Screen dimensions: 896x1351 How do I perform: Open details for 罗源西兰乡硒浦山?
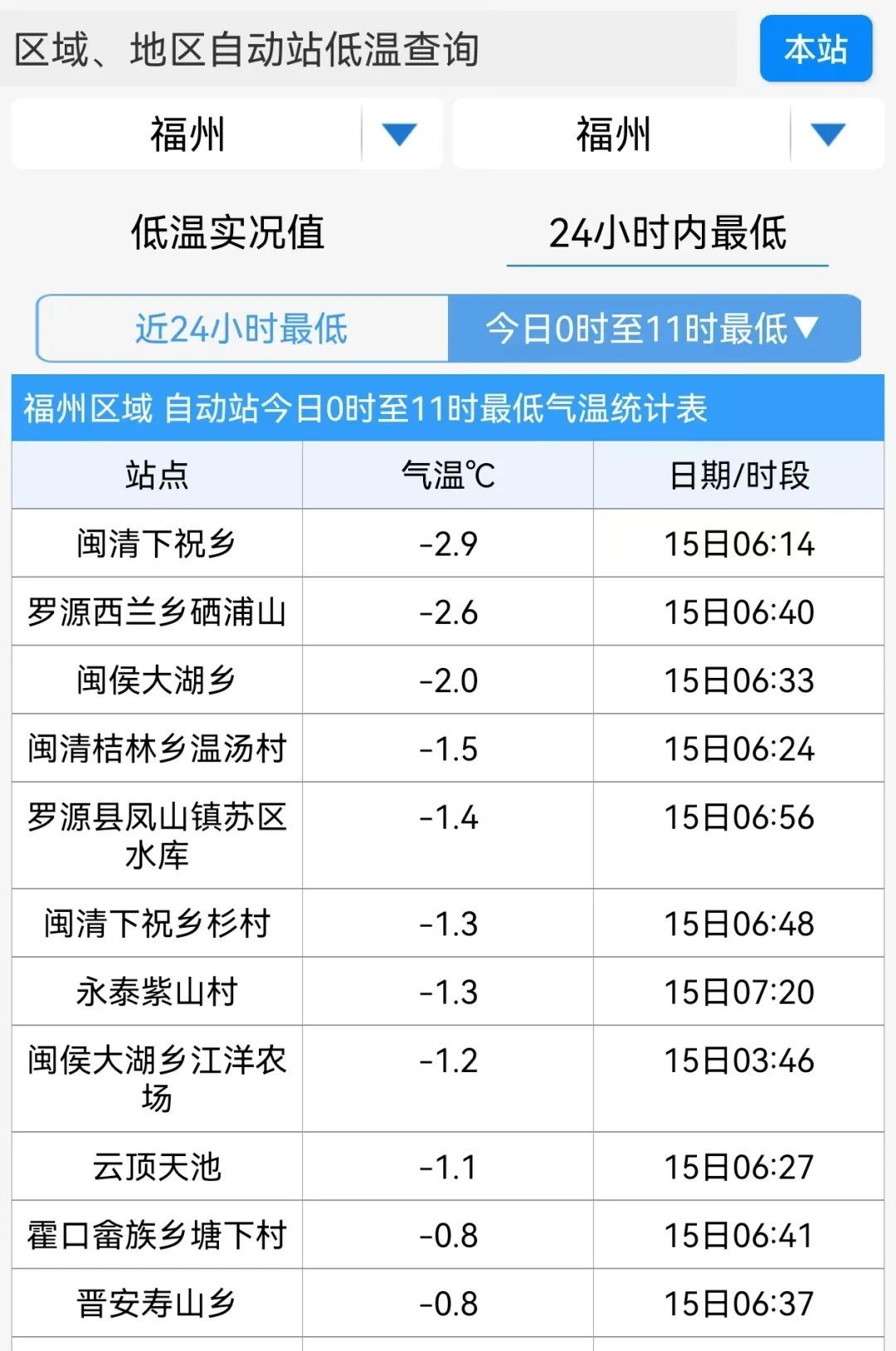156,612
